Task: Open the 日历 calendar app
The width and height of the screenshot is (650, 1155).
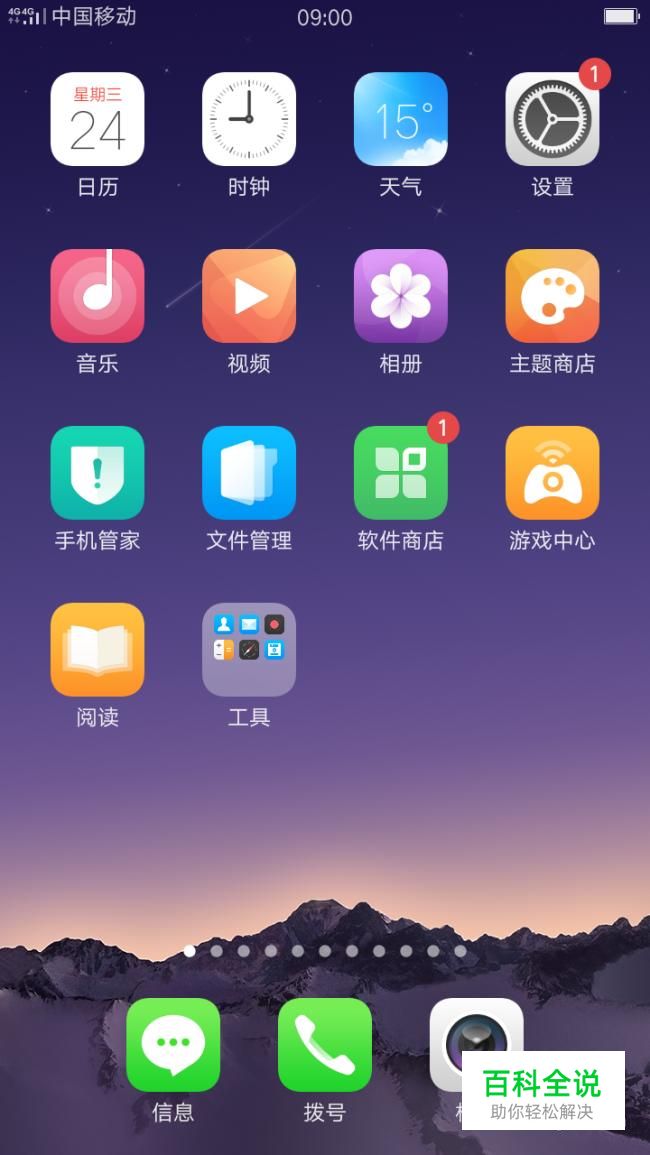Action: [97, 119]
